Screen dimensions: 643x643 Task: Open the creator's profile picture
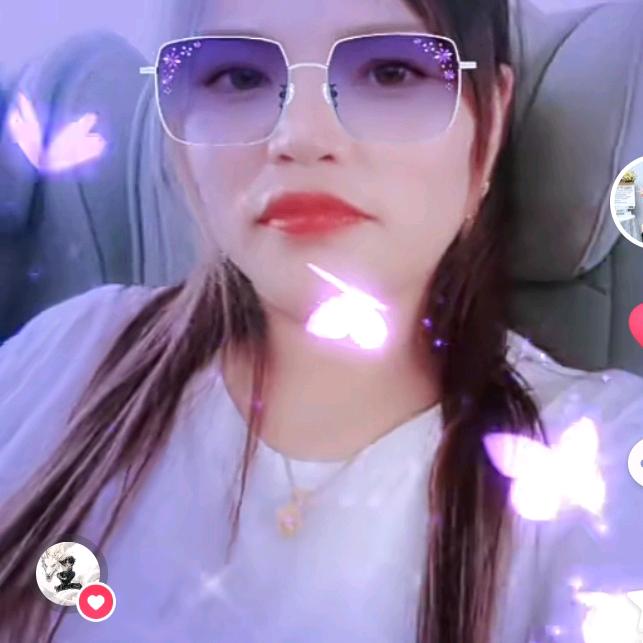(x=630, y=203)
